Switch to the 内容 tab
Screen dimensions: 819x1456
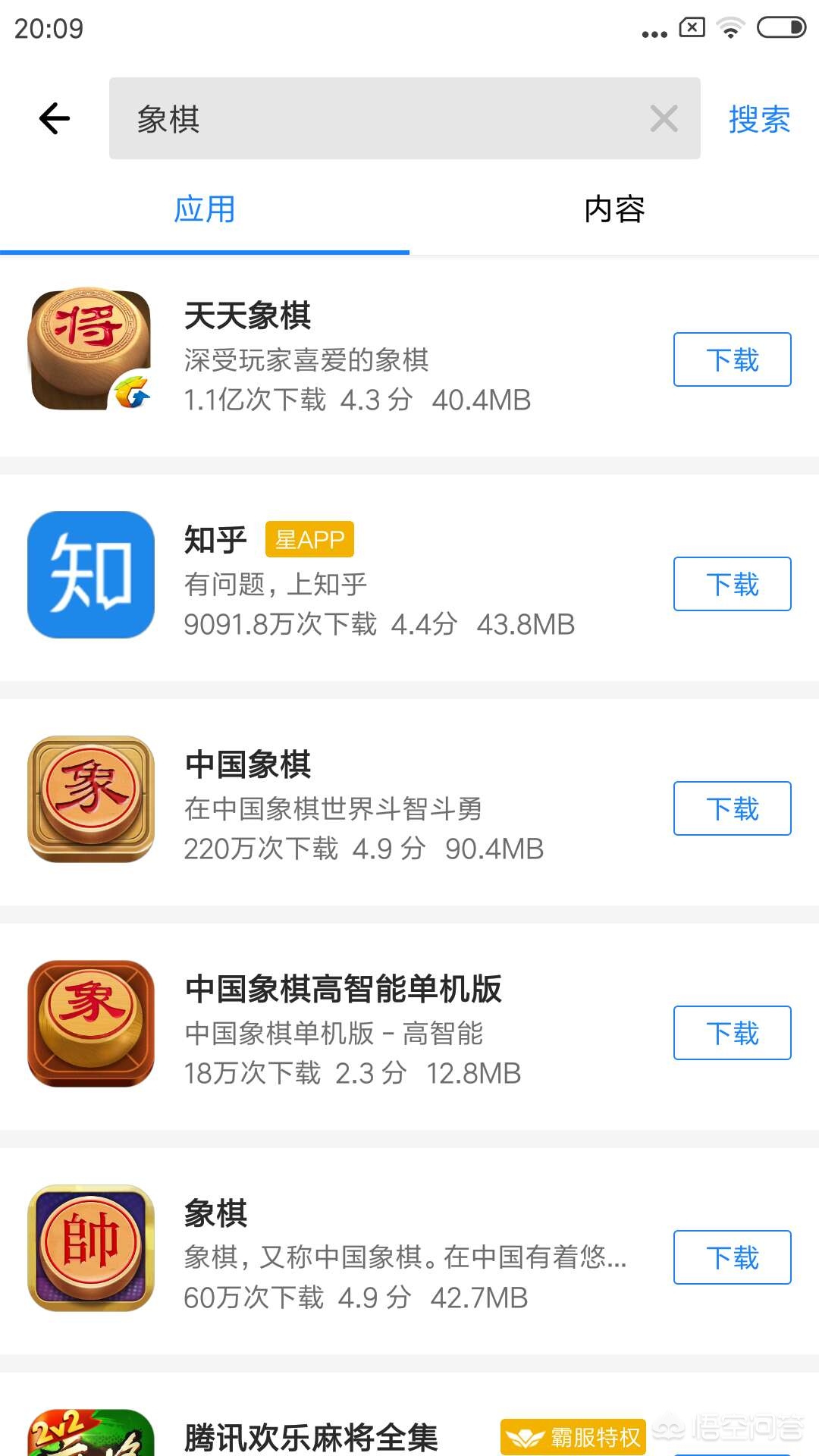[614, 209]
